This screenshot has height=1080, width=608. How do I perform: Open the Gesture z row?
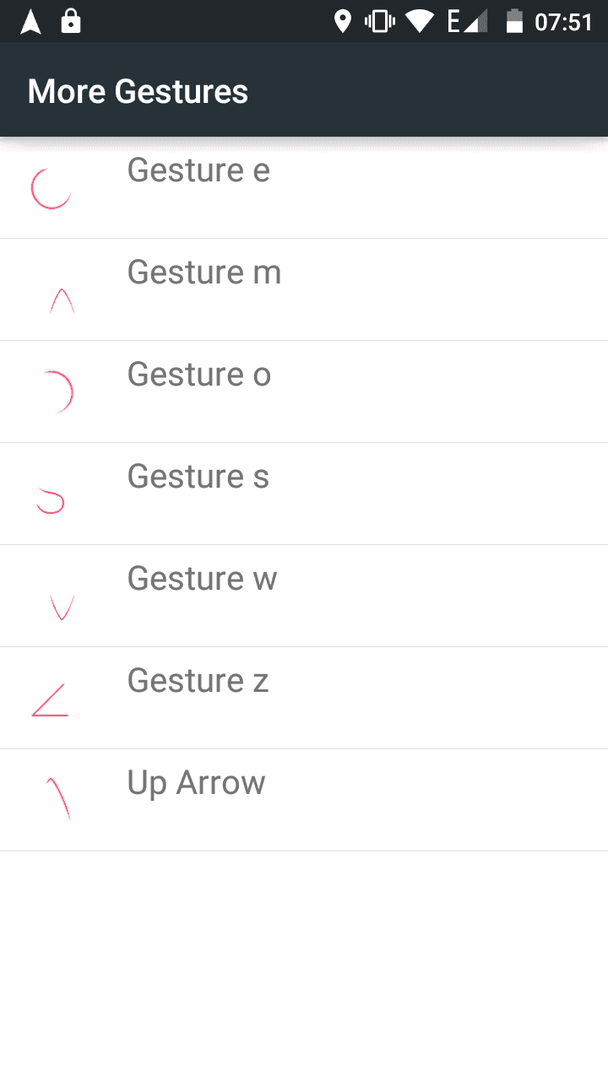click(304, 698)
